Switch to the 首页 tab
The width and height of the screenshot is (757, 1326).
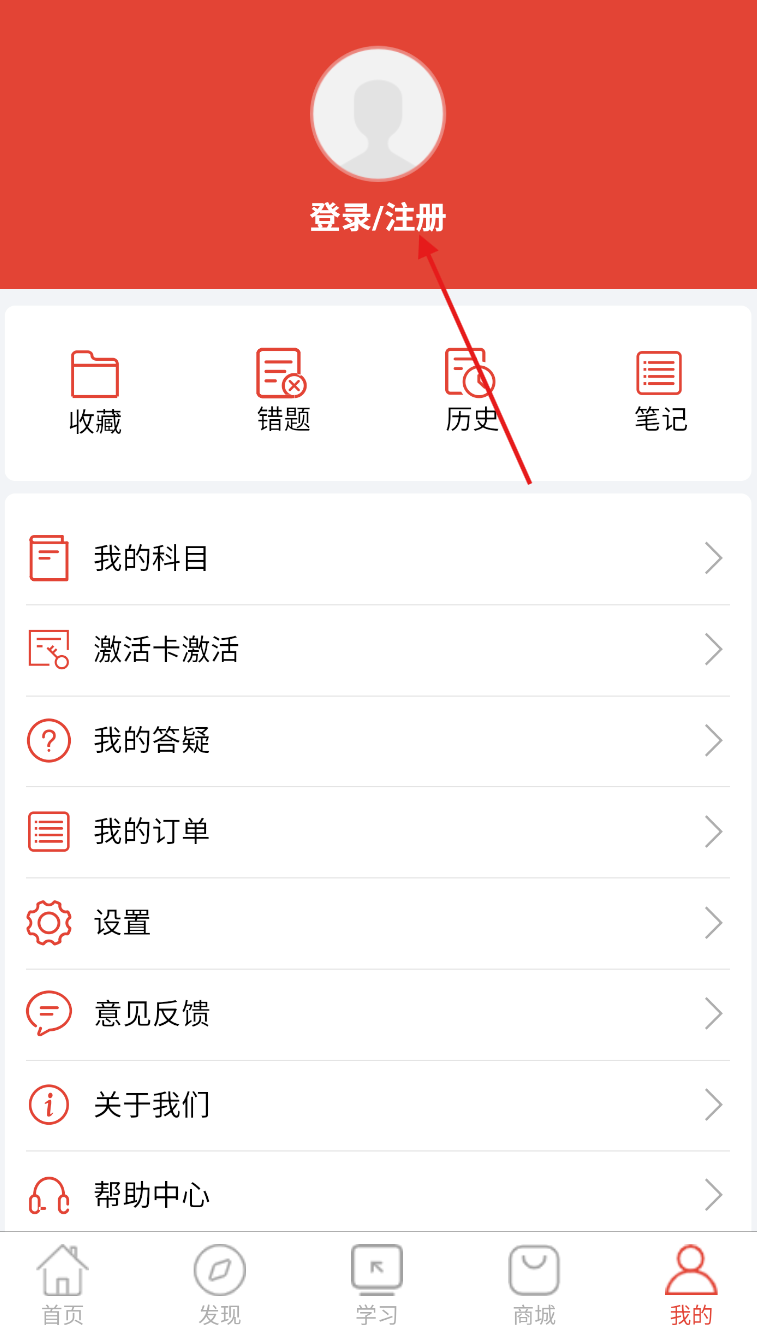[62, 1284]
